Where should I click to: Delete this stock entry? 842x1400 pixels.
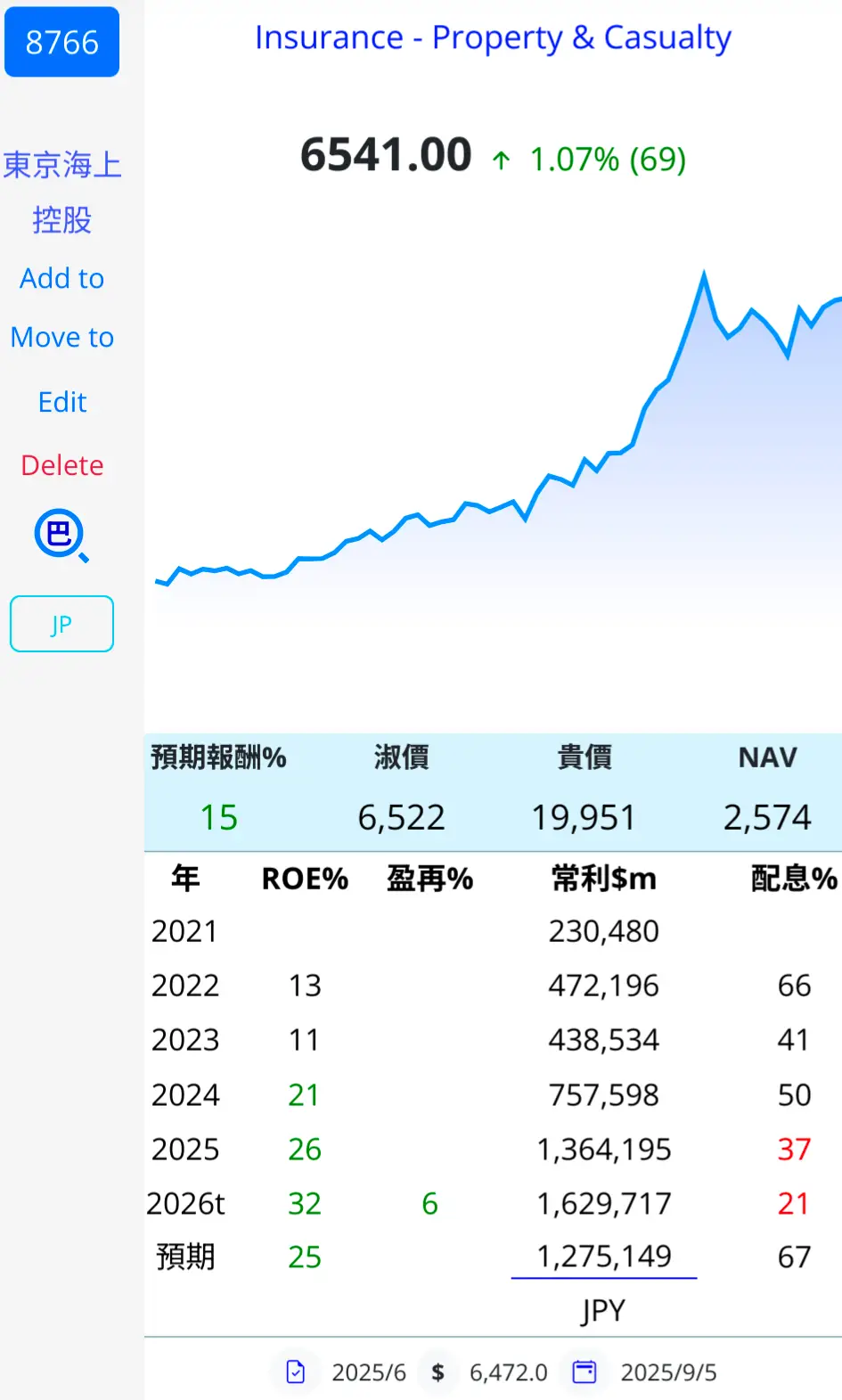[61, 465]
